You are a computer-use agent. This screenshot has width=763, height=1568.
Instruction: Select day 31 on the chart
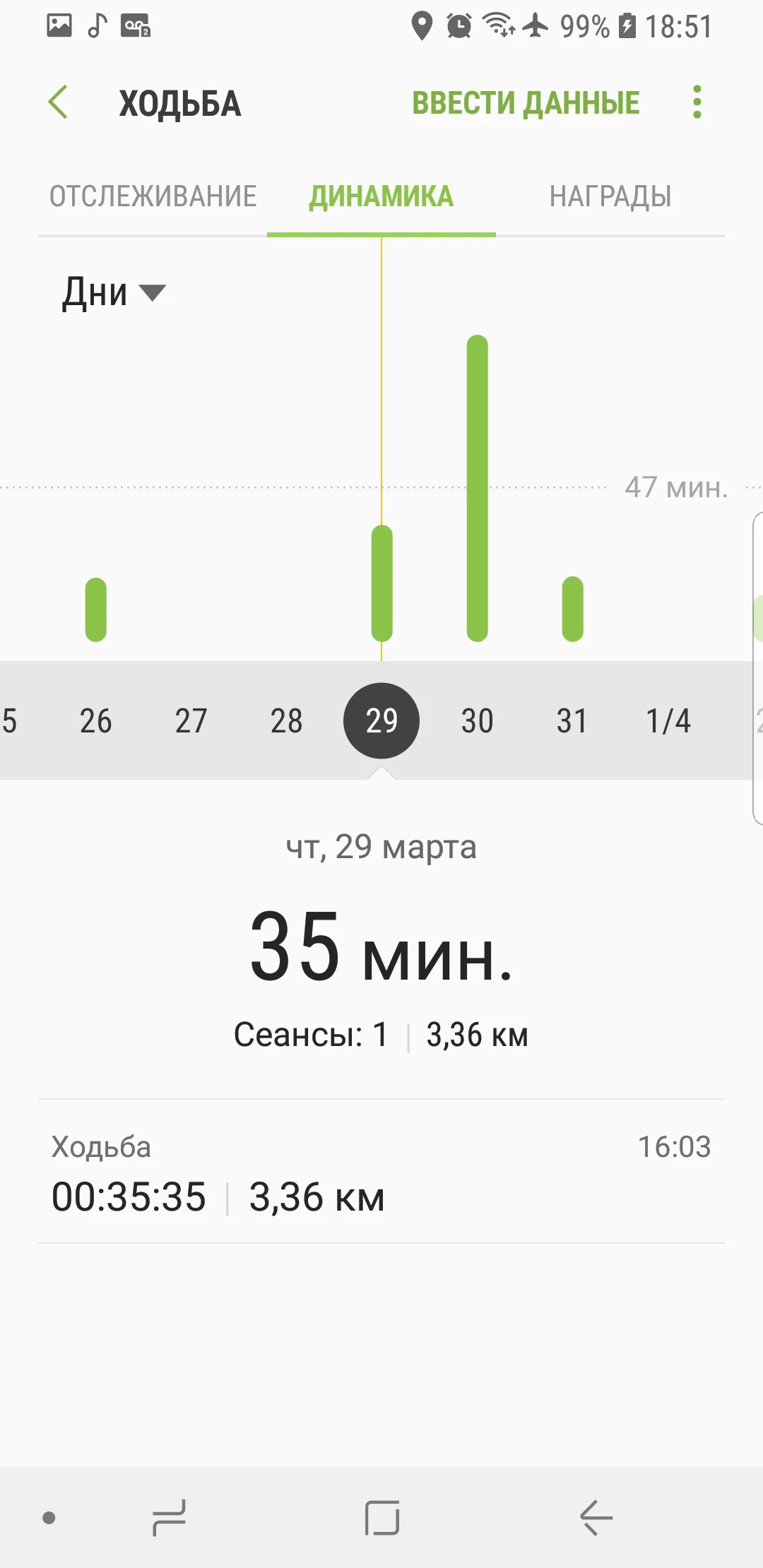coord(572,721)
